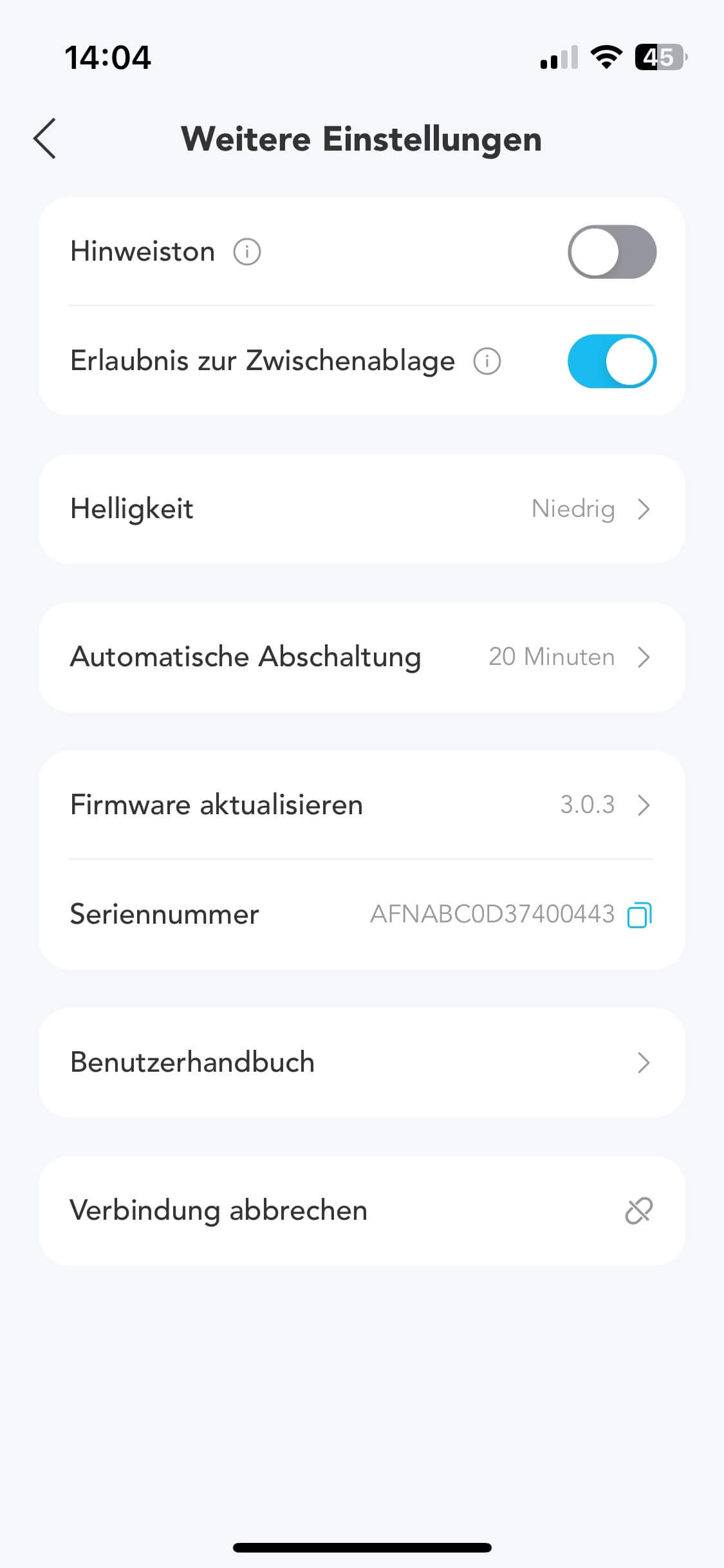
Task: Go back from Weitere Einstellungen
Action: 45,138
